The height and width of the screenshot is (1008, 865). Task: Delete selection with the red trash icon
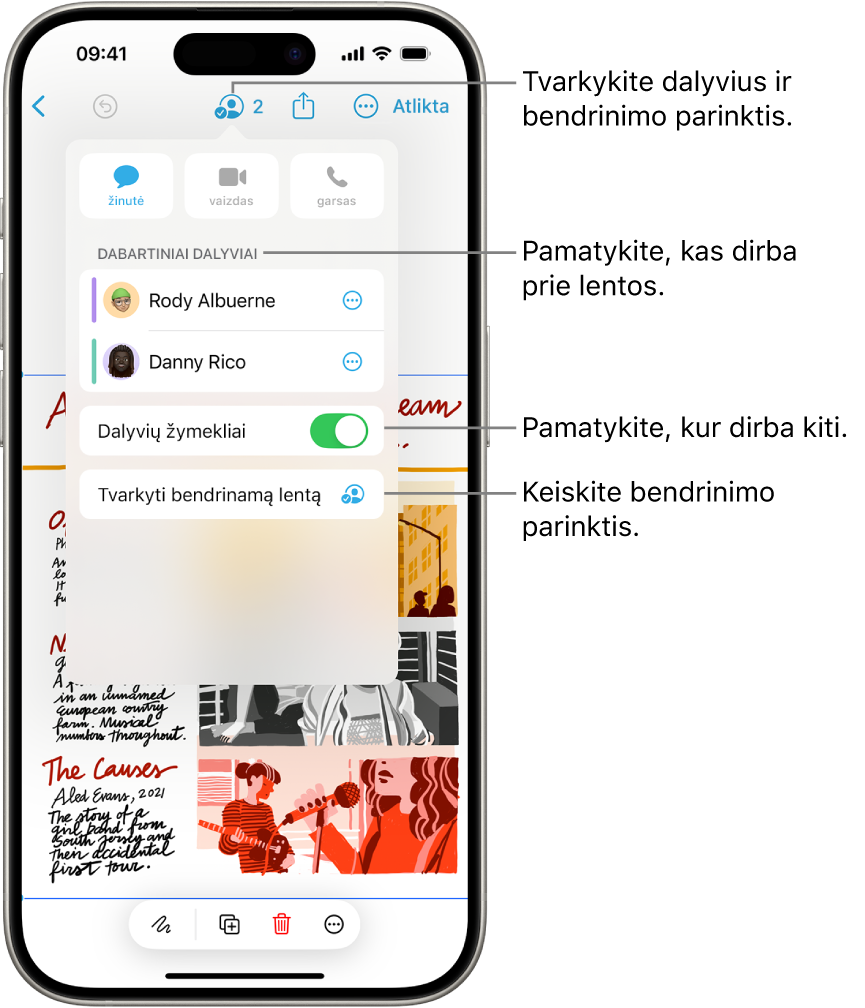[x=282, y=925]
